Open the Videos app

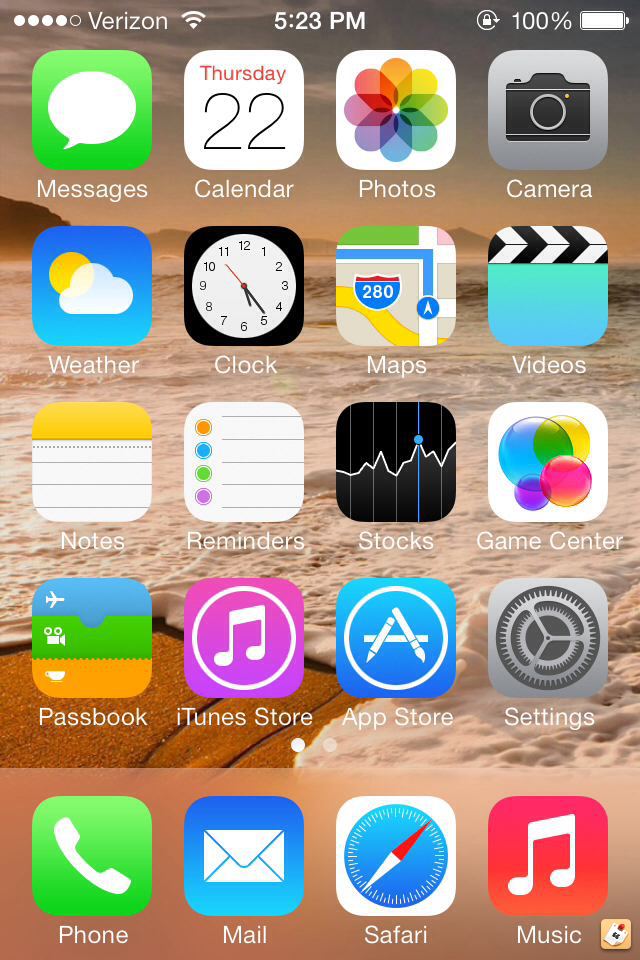(x=548, y=286)
